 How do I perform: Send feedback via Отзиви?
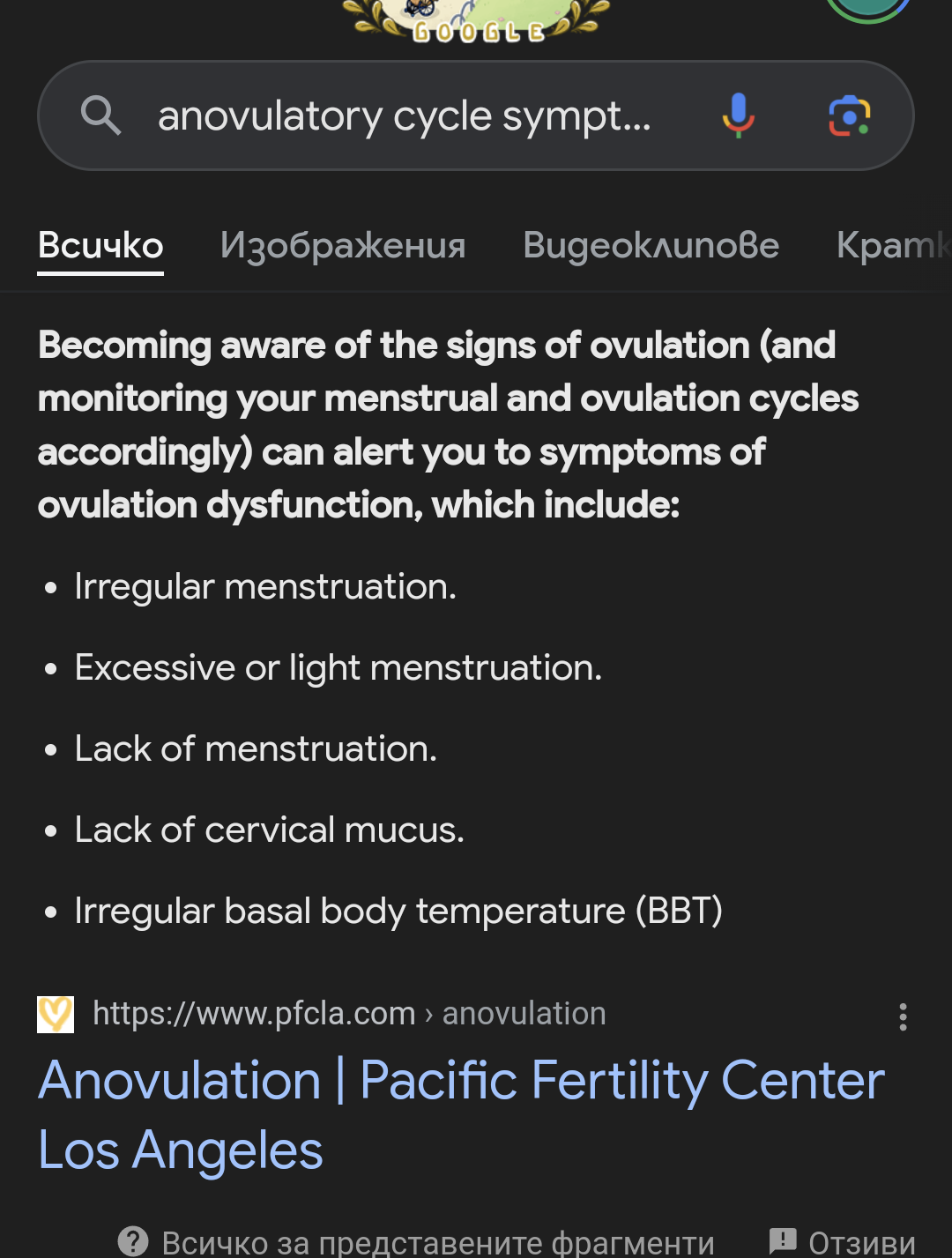click(843, 1242)
